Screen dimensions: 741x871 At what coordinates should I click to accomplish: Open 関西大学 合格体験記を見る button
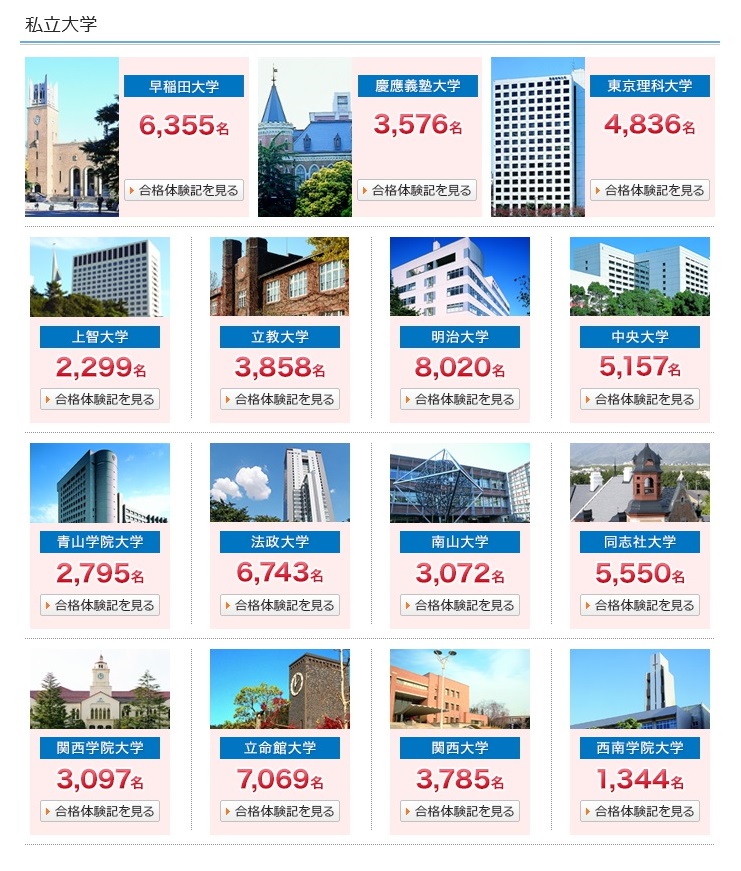460,811
